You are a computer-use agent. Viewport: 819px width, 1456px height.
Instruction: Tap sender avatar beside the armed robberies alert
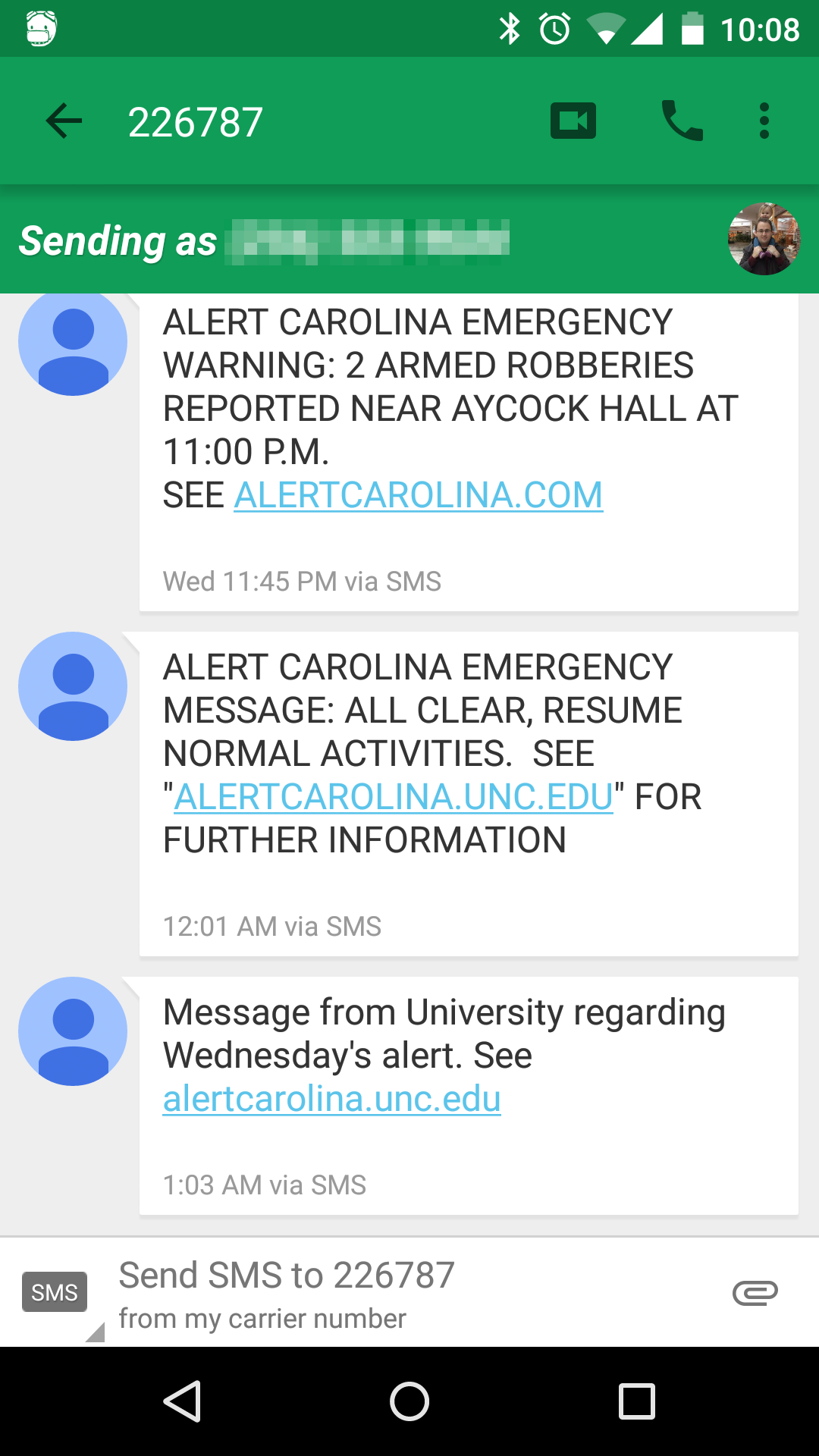(73, 342)
